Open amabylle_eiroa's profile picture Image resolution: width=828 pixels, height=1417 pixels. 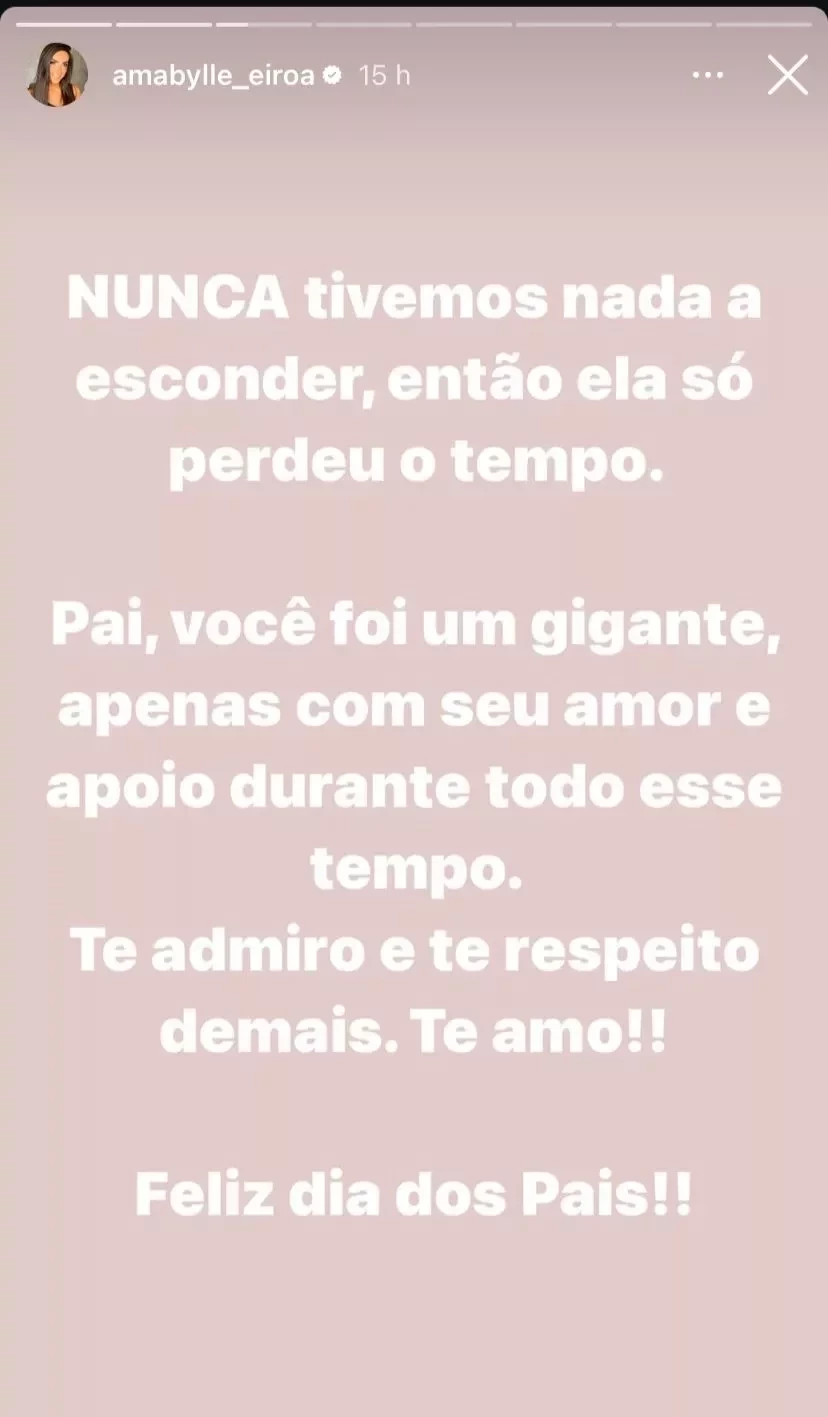[x=57, y=75]
